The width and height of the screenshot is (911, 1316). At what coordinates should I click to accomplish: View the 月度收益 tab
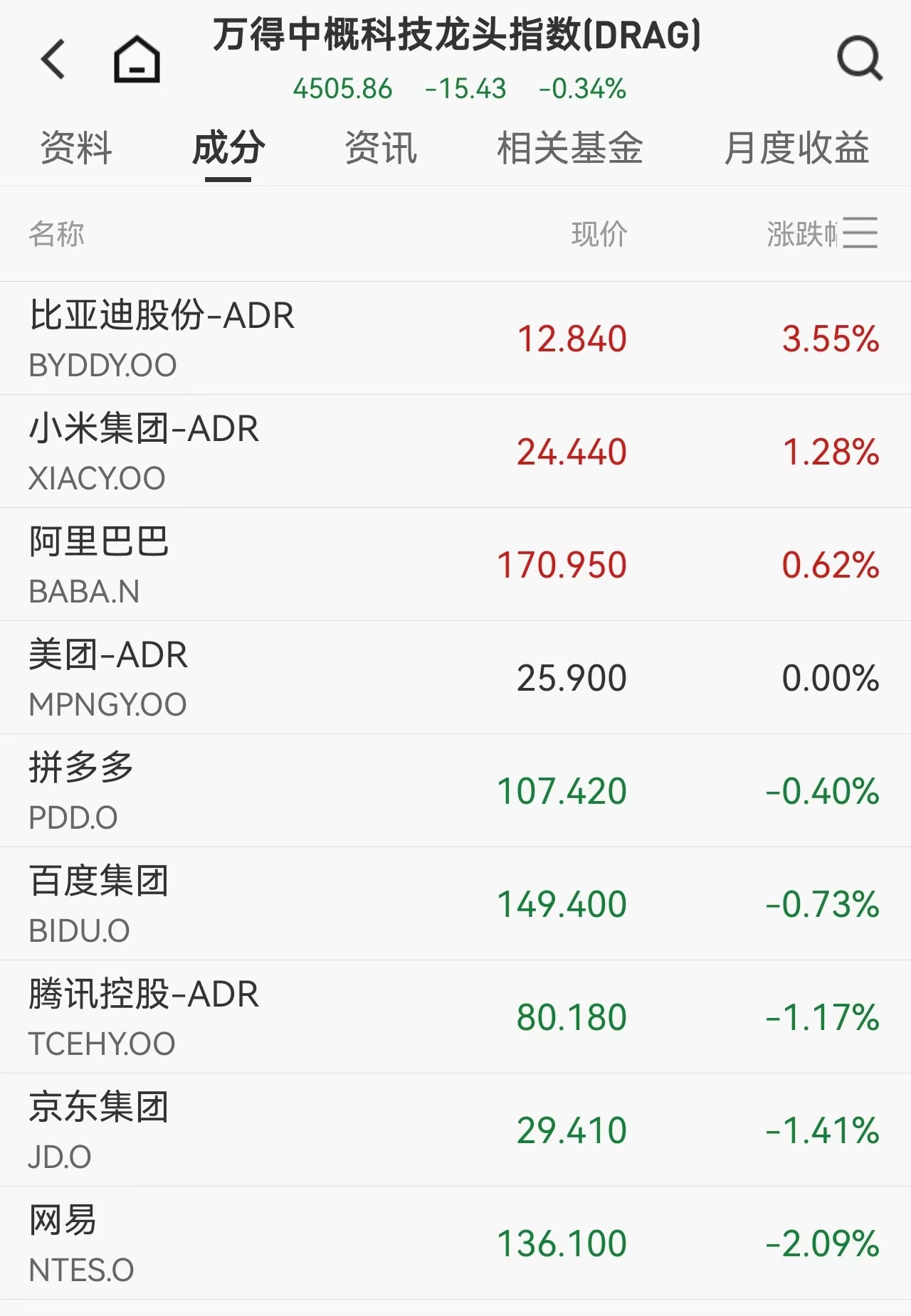point(796,149)
